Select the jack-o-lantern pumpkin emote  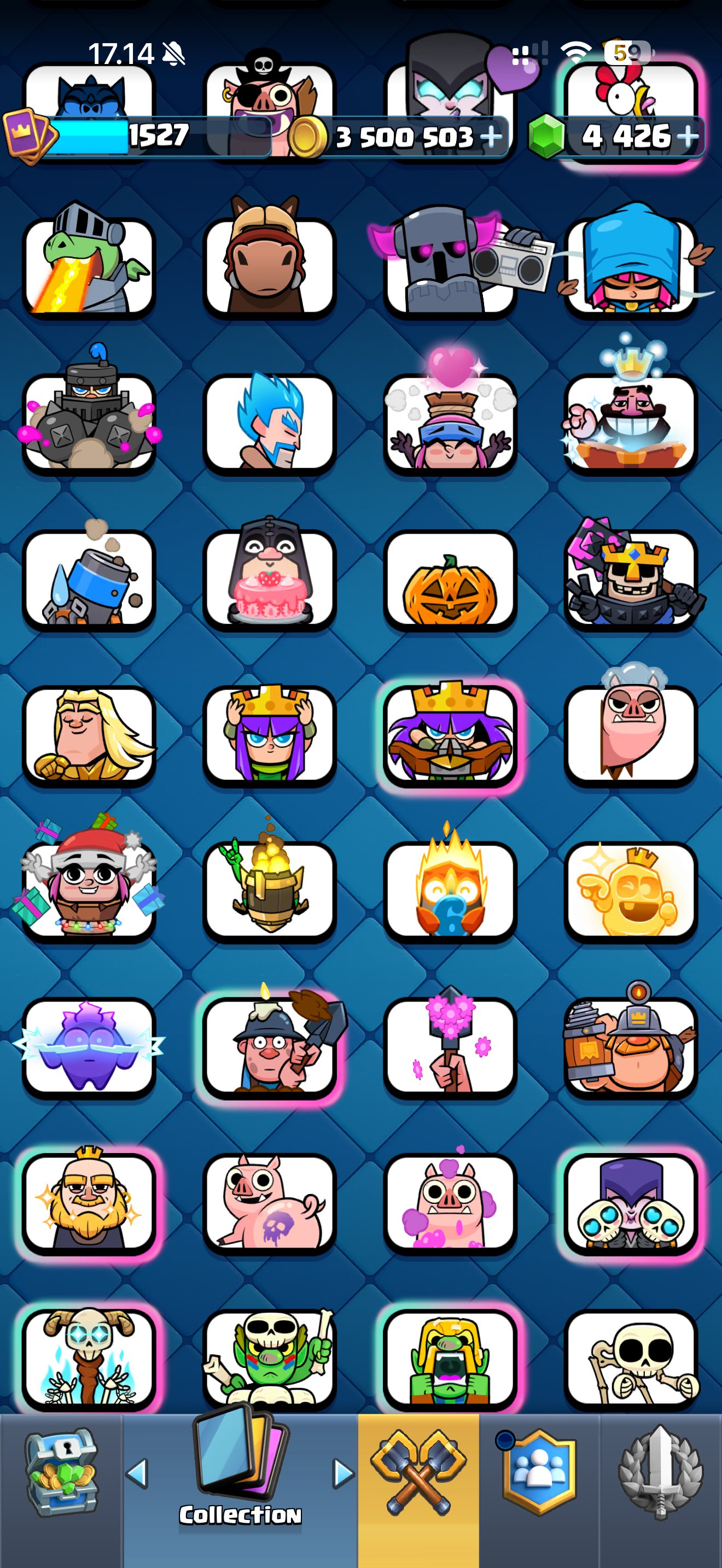450,580
